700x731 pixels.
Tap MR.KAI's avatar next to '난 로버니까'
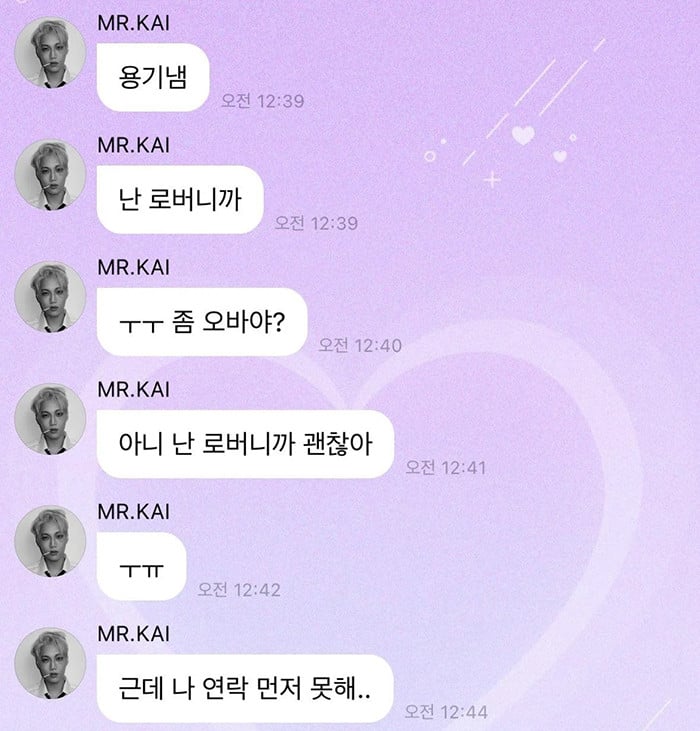(49, 174)
